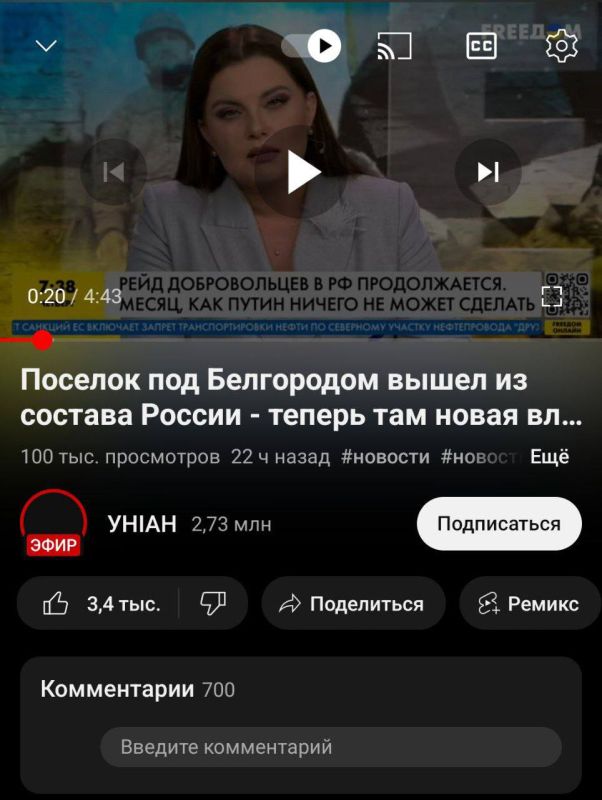This screenshot has height=800, width=602.
Task: Turn on closed captions
Action: [x=481, y=46]
